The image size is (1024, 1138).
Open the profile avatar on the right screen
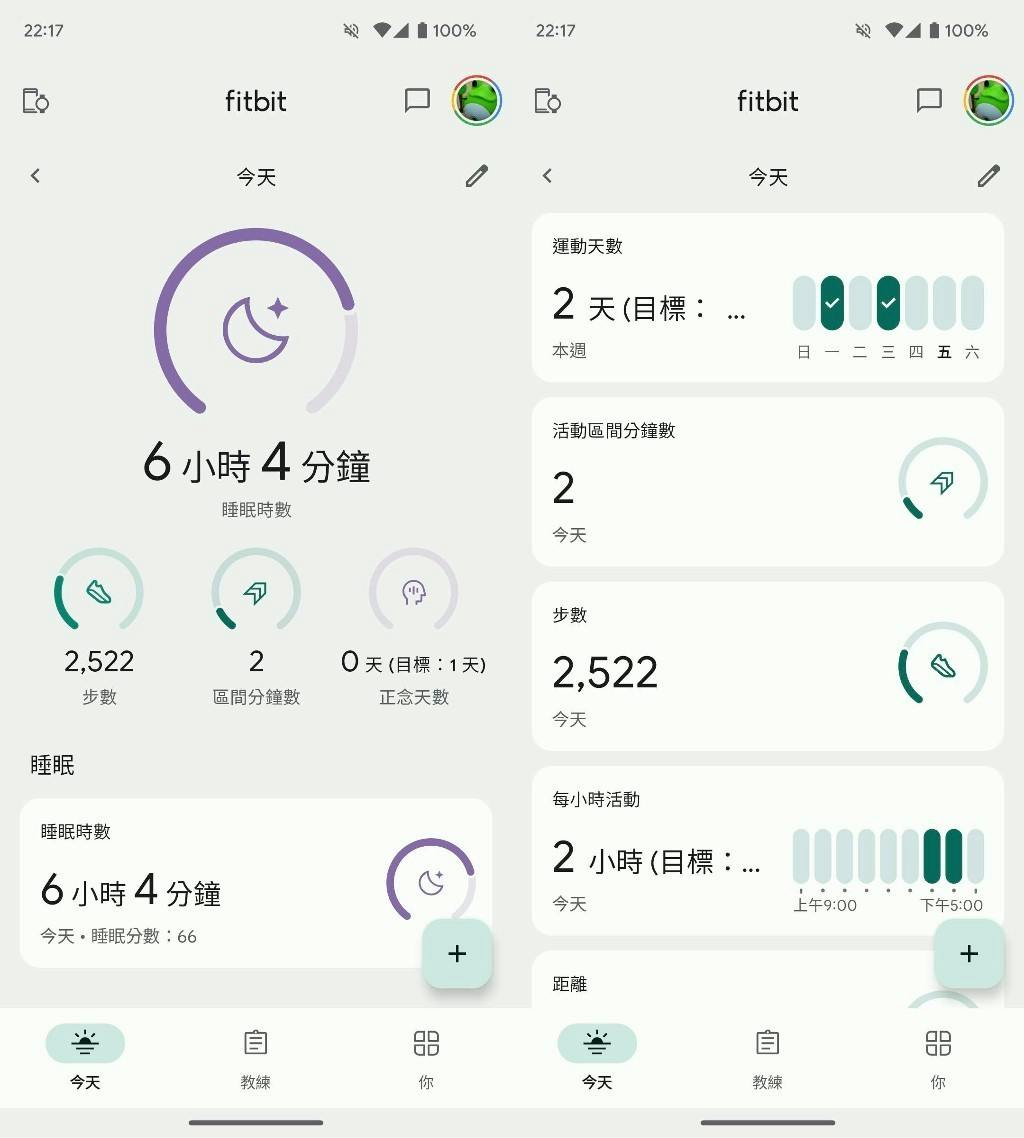988,101
